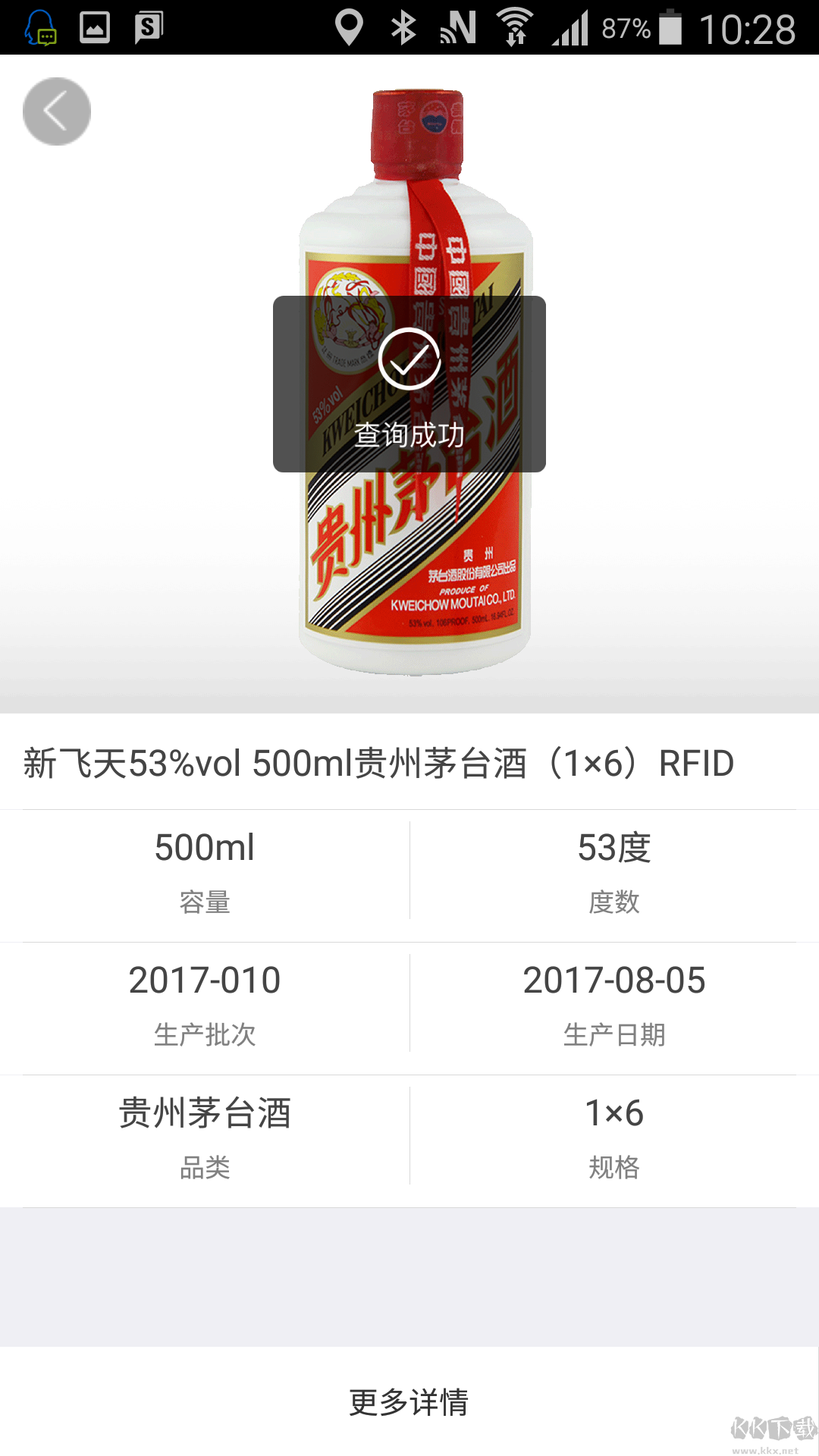Tap the battery status icon
819x1456 pixels.
670,25
